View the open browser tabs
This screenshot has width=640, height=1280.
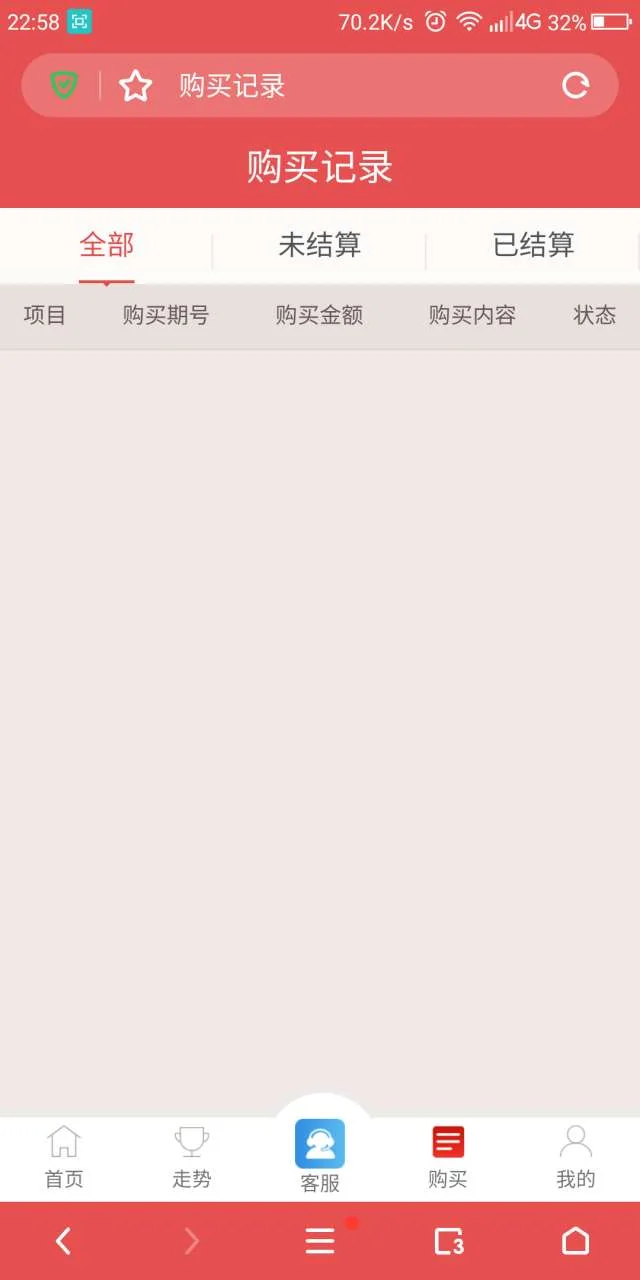449,1241
